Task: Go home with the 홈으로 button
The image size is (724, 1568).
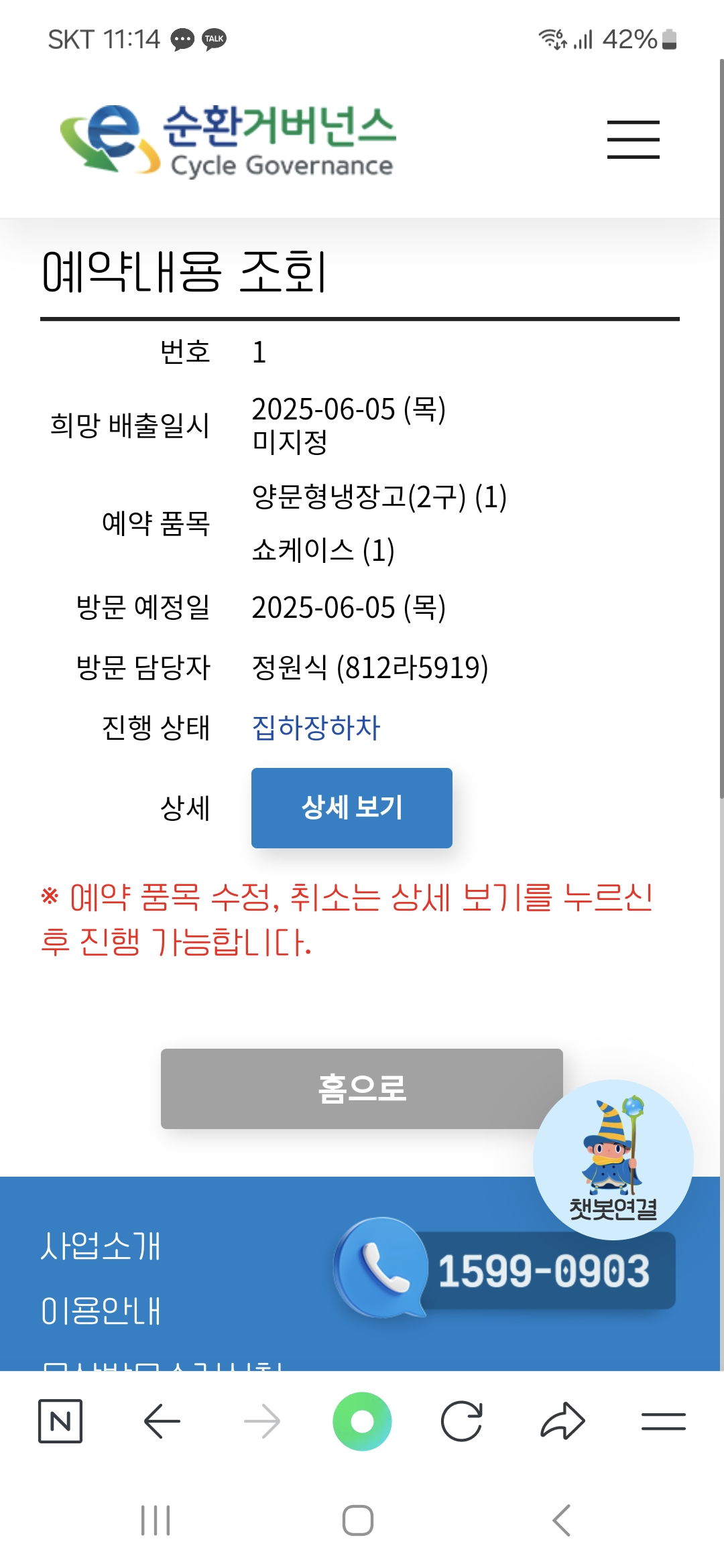Action: coord(361,1088)
